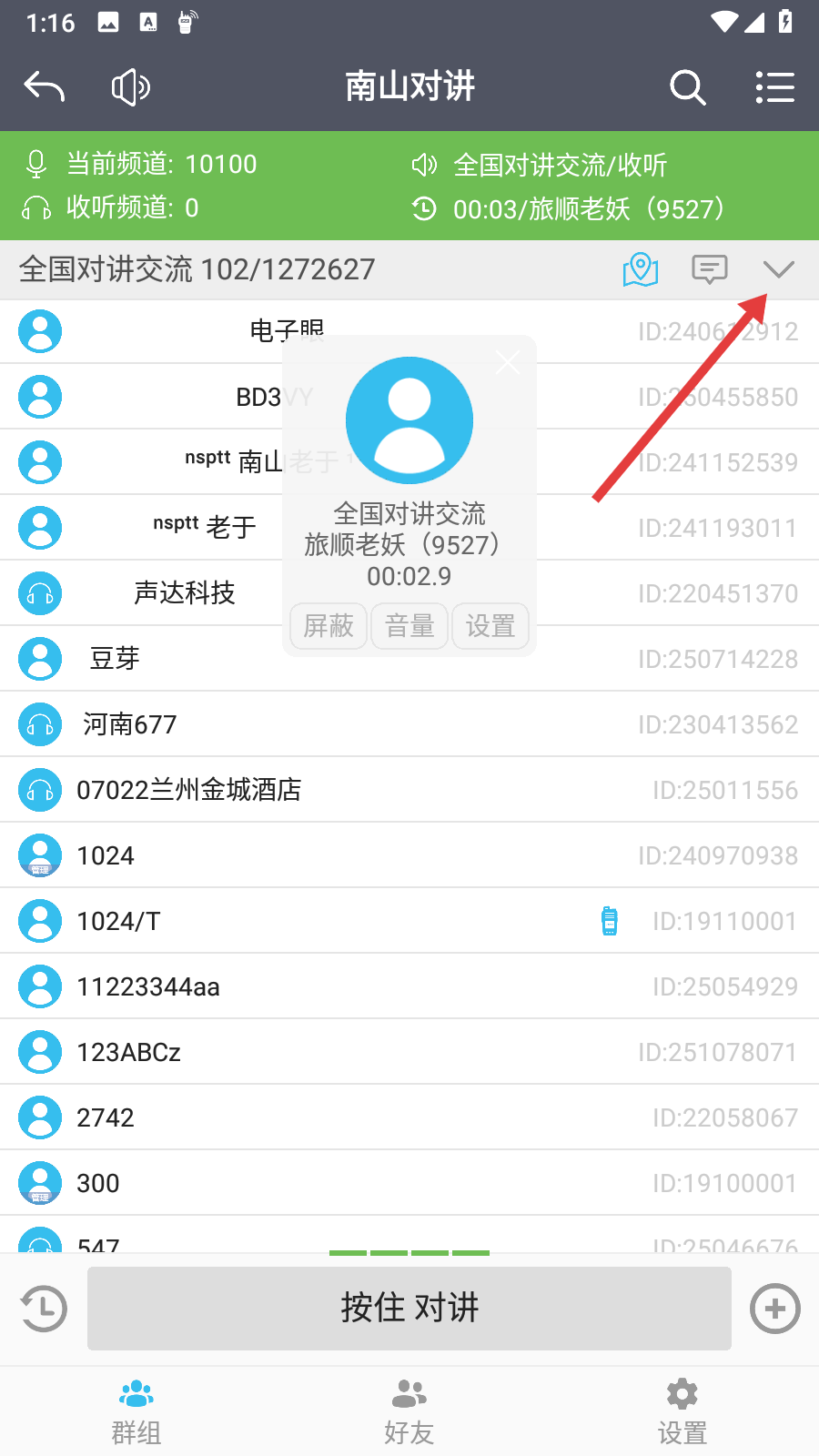Open user 07022兰州金城酒店

[x=188, y=790]
